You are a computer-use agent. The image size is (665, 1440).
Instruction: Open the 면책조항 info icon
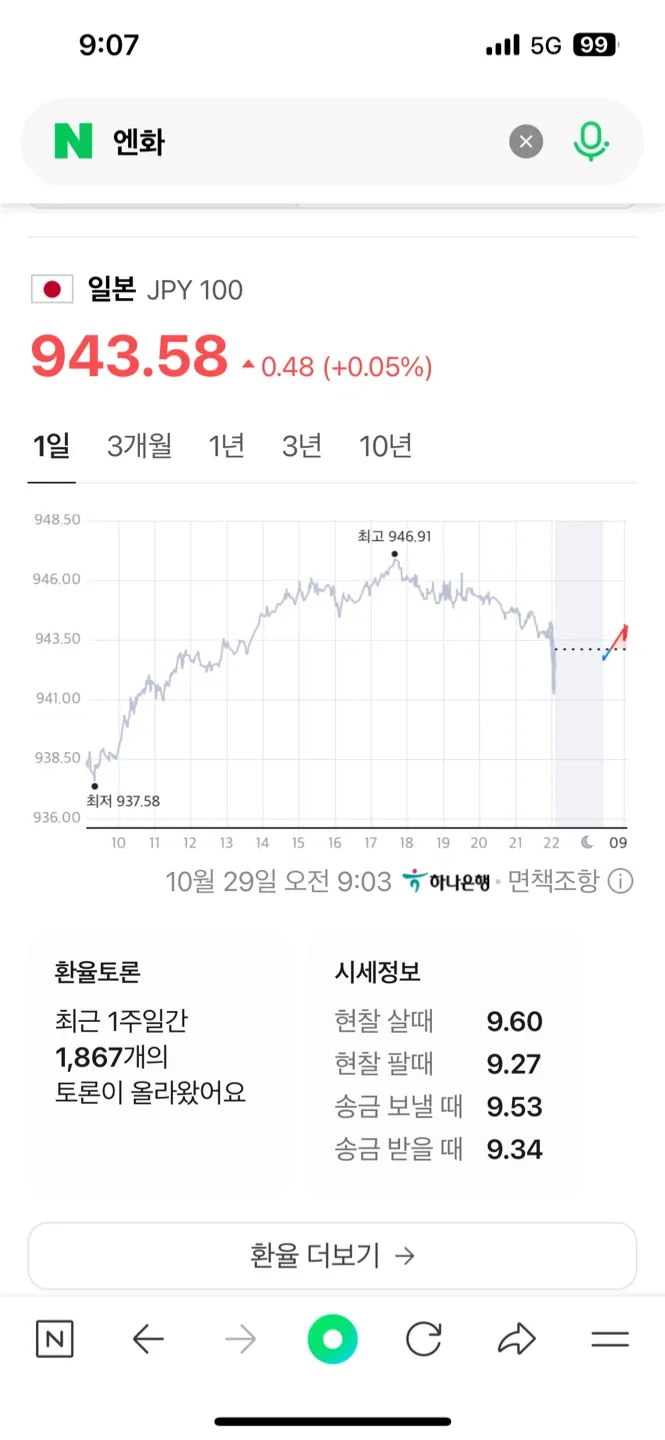[x=620, y=882]
